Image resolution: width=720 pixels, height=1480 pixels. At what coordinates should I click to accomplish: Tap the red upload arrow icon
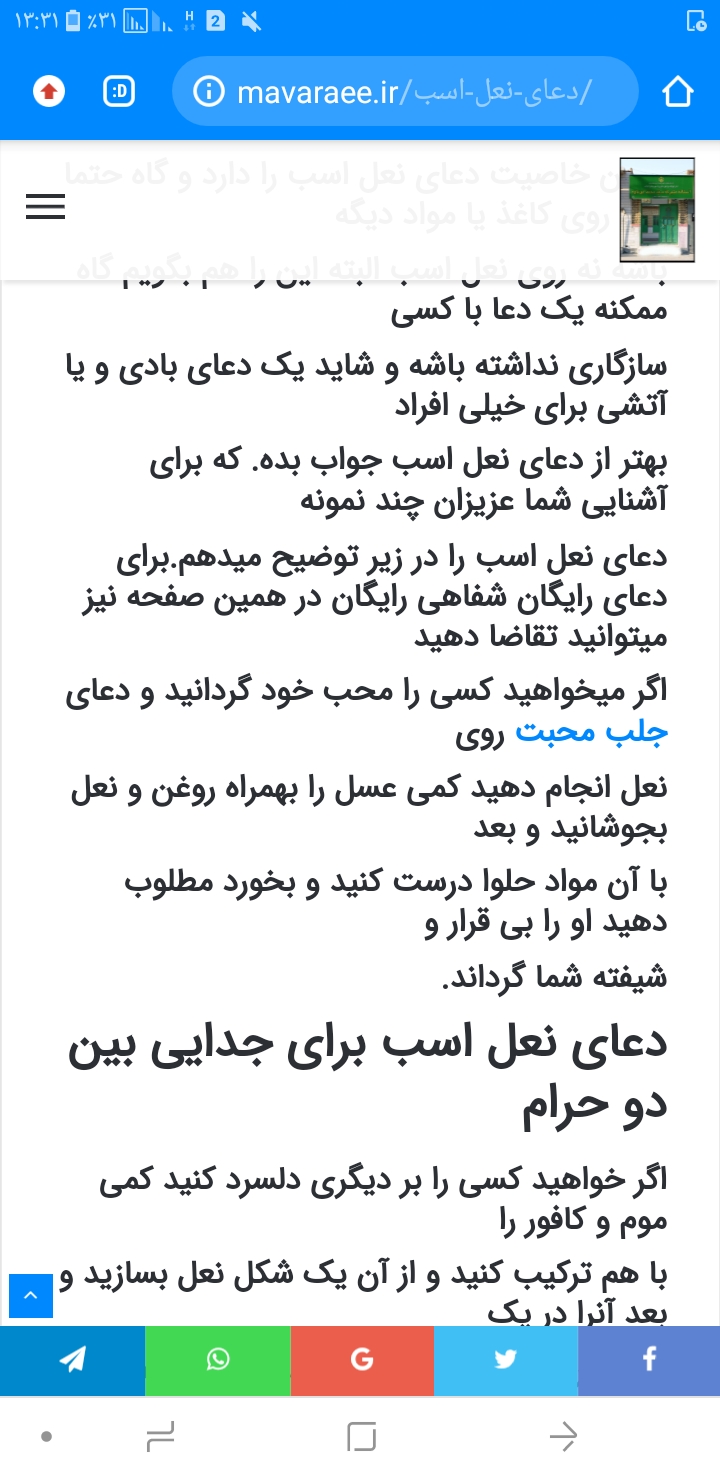click(48, 93)
